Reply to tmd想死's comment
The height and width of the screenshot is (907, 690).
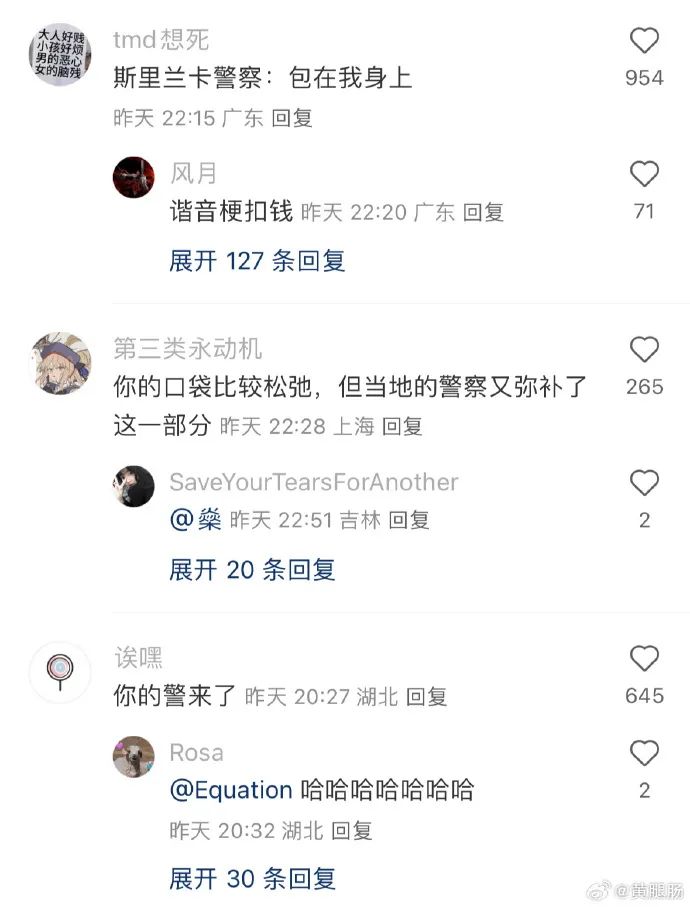(293, 118)
